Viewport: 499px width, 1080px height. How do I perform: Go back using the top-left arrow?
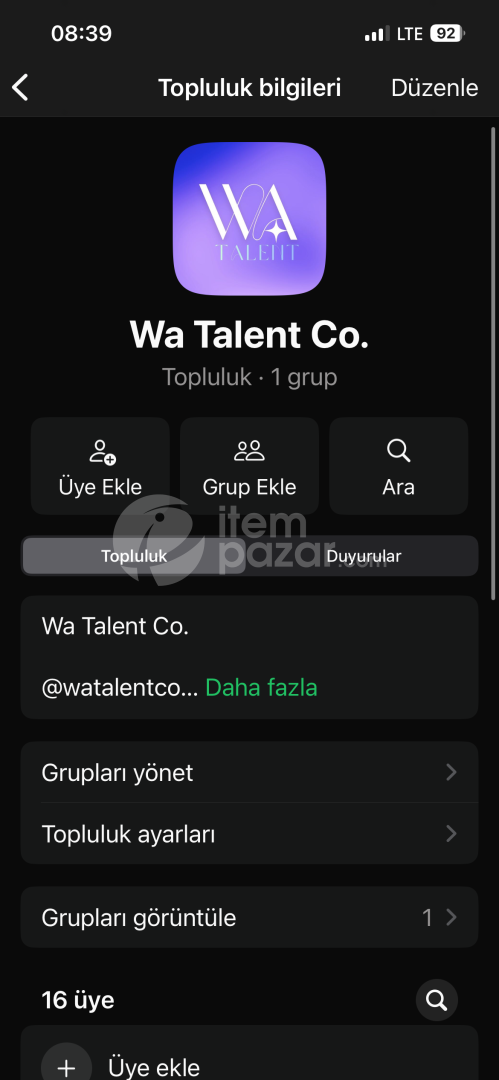point(21,88)
